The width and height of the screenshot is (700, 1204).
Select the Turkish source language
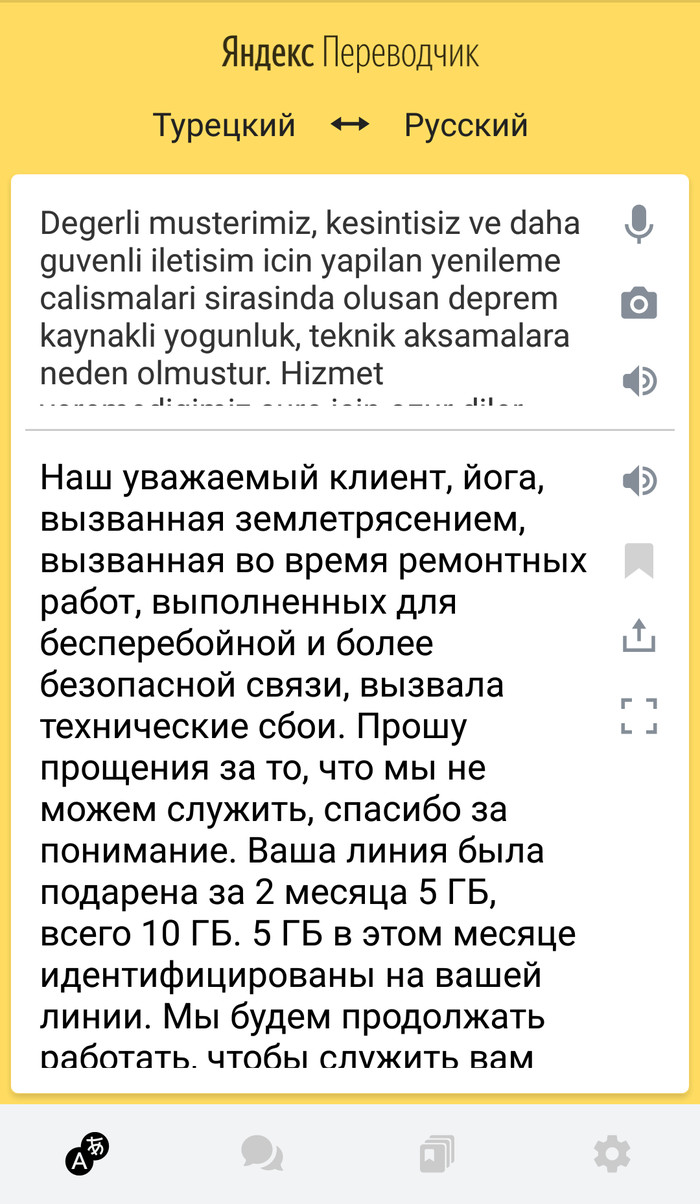pyautogui.click(x=224, y=126)
